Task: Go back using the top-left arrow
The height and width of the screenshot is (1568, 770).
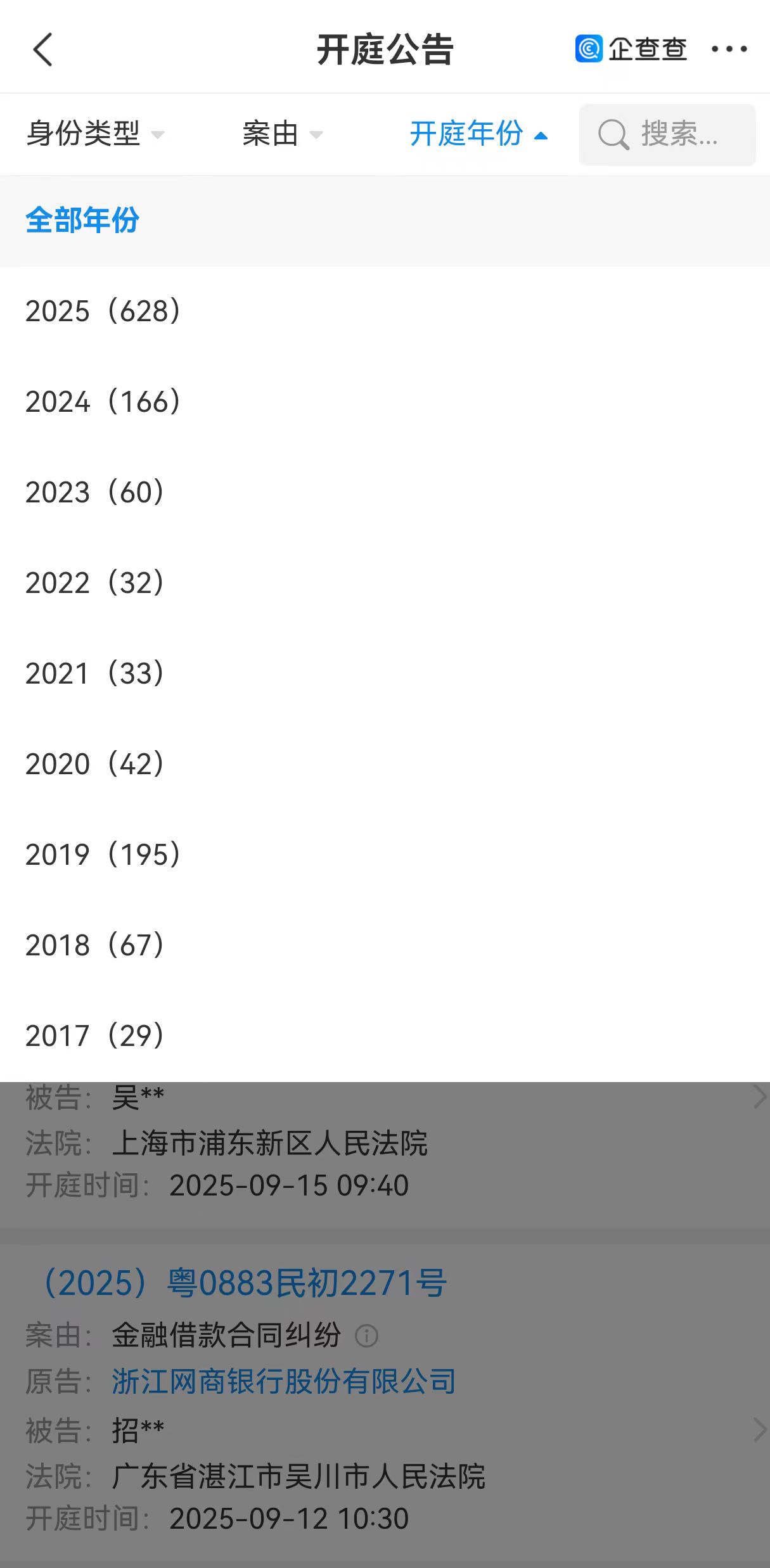Action: (x=42, y=49)
